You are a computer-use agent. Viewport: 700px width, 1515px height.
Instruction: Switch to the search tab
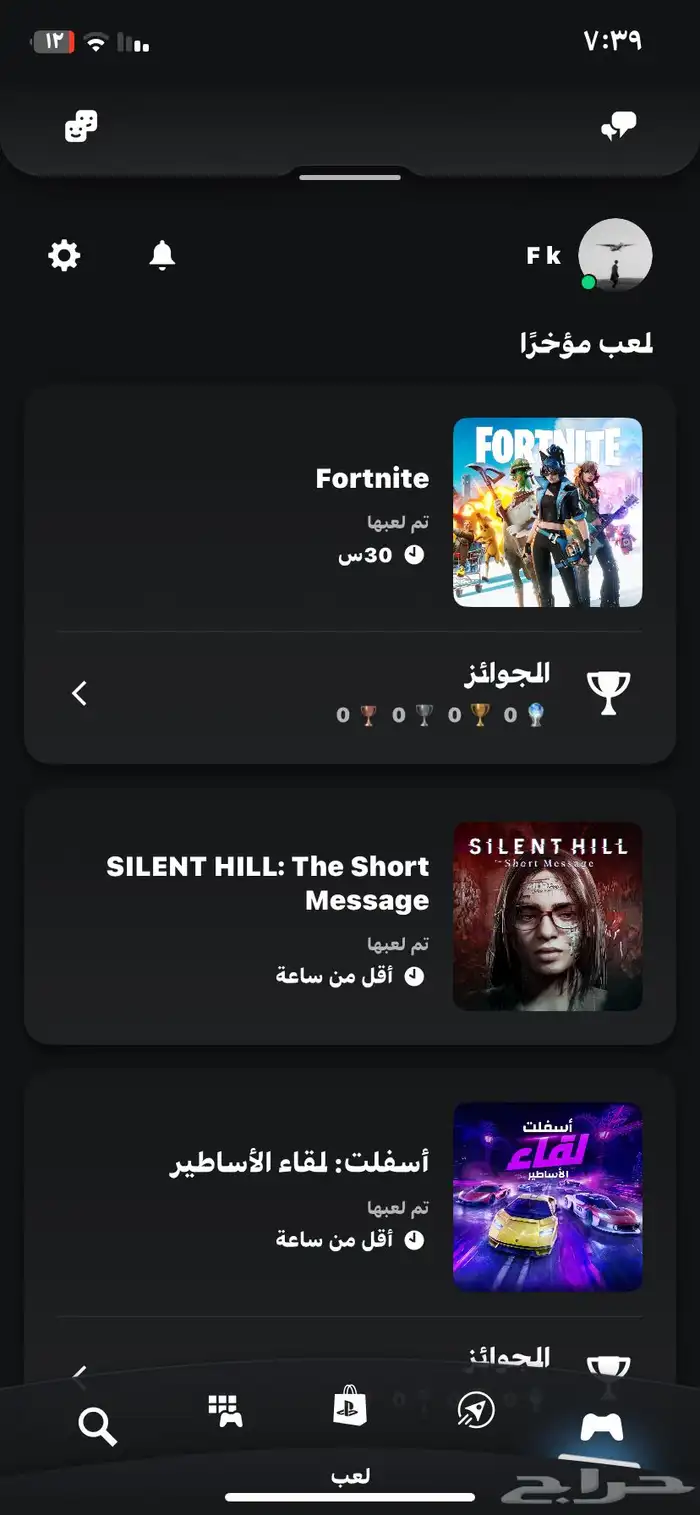(x=97, y=1427)
